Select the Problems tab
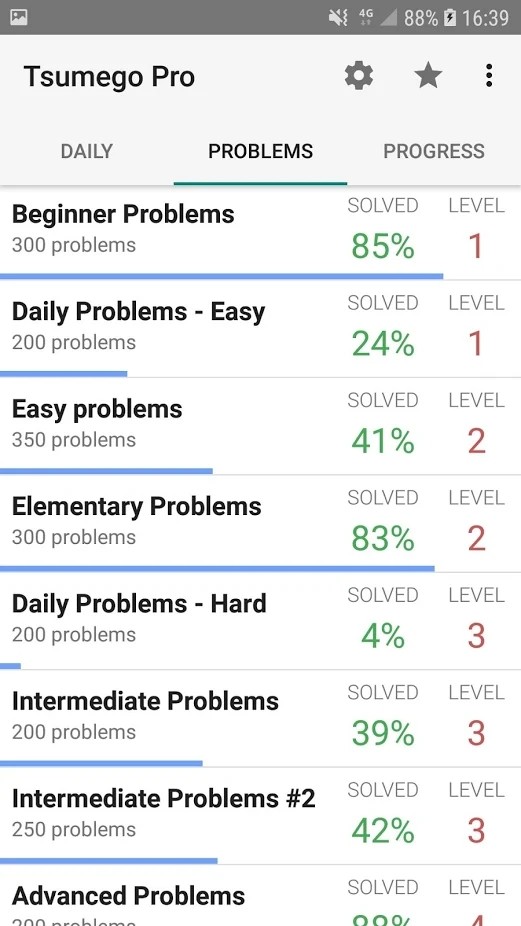521x926 pixels. click(x=260, y=151)
